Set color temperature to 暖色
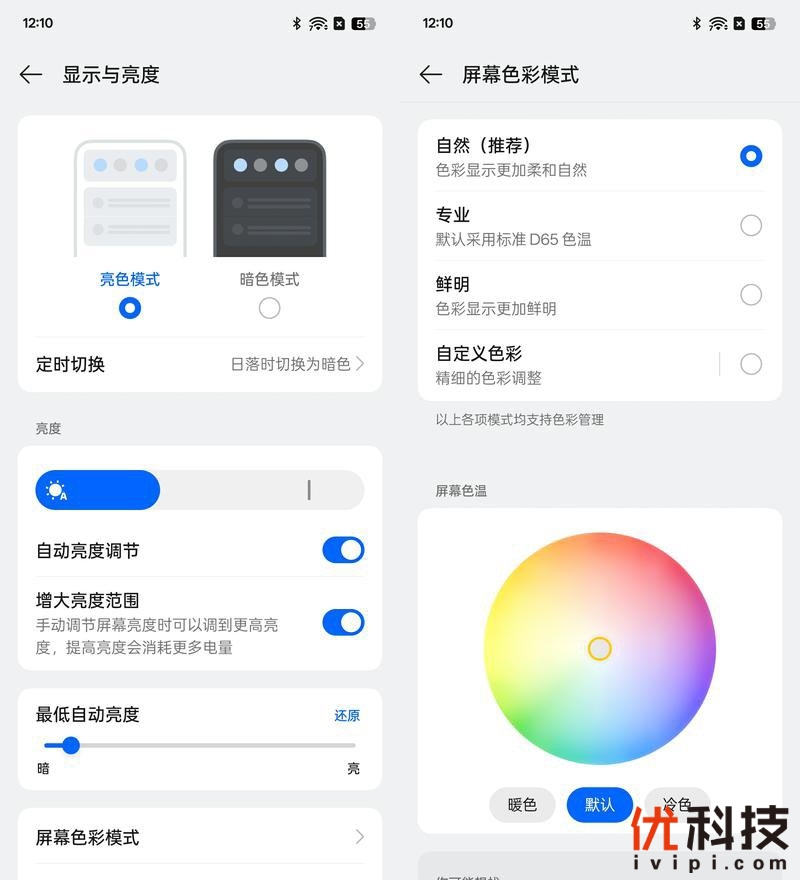Image resolution: width=800 pixels, height=880 pixels. 522,804
